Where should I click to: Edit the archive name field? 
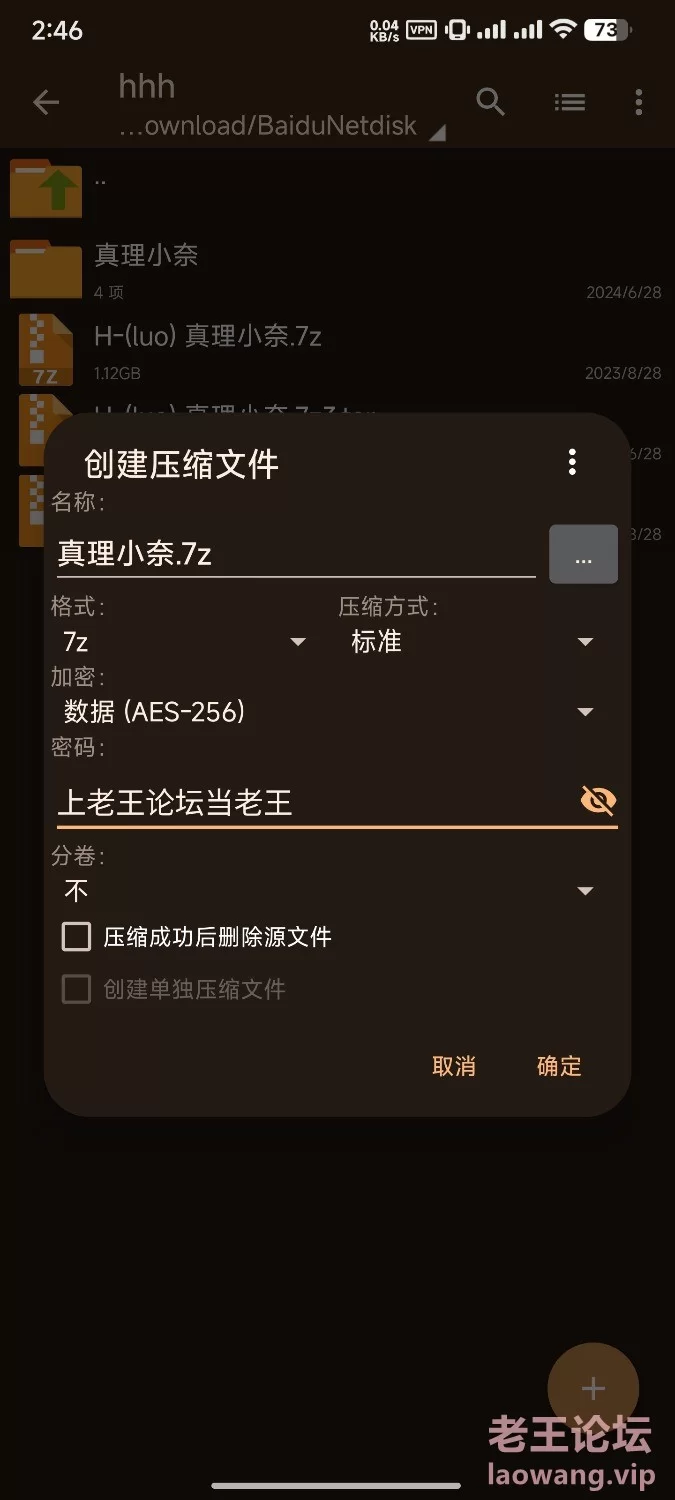click(296, 553)
